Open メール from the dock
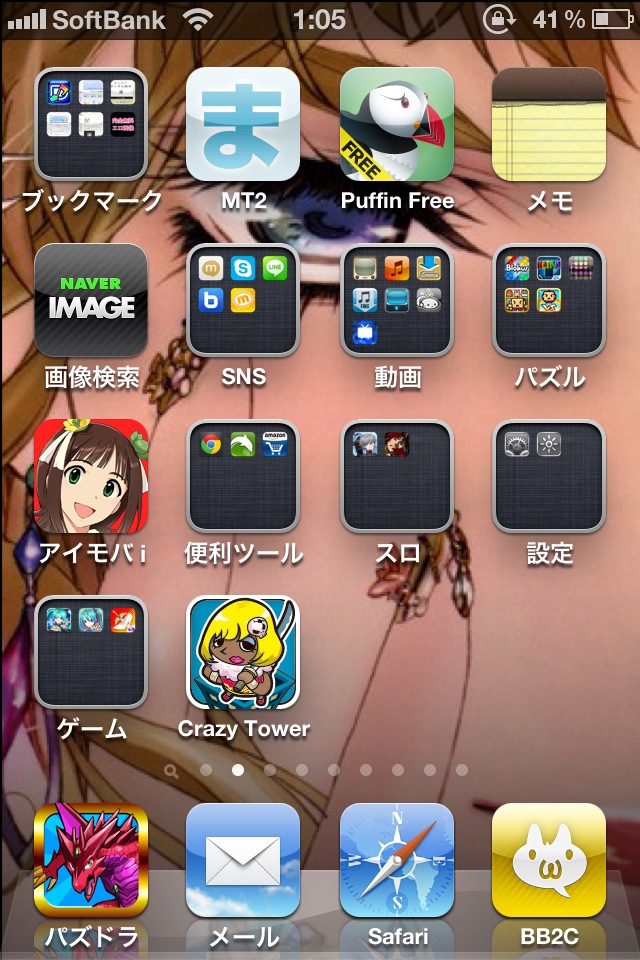 tap(243, 860)
